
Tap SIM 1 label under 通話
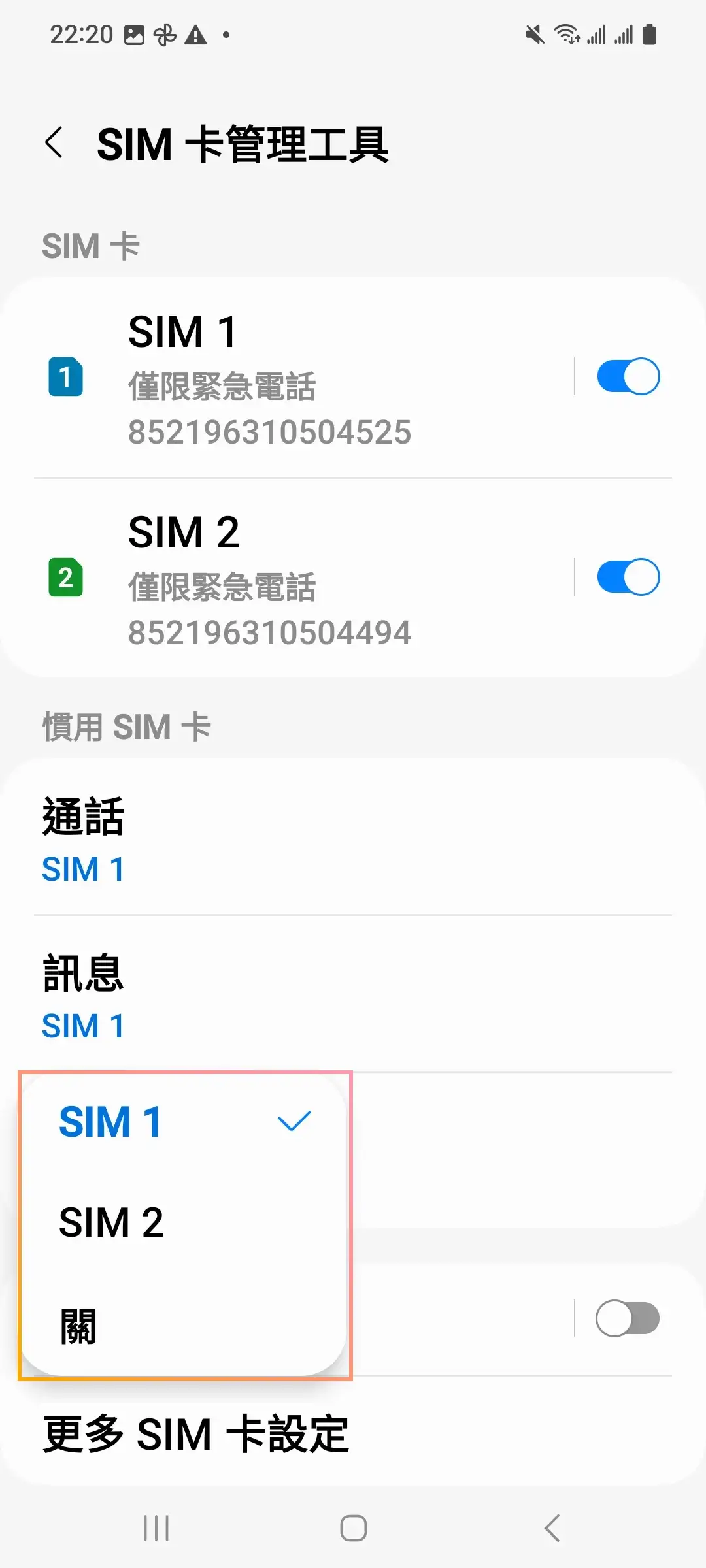coord(83,869)
